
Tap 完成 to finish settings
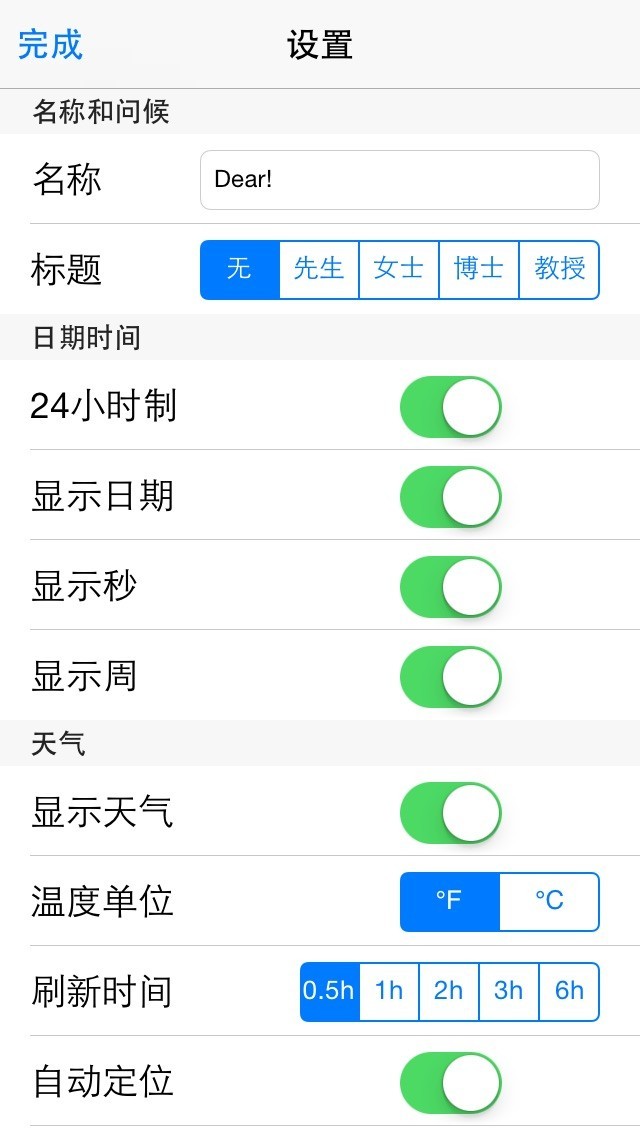click(50, 45)
